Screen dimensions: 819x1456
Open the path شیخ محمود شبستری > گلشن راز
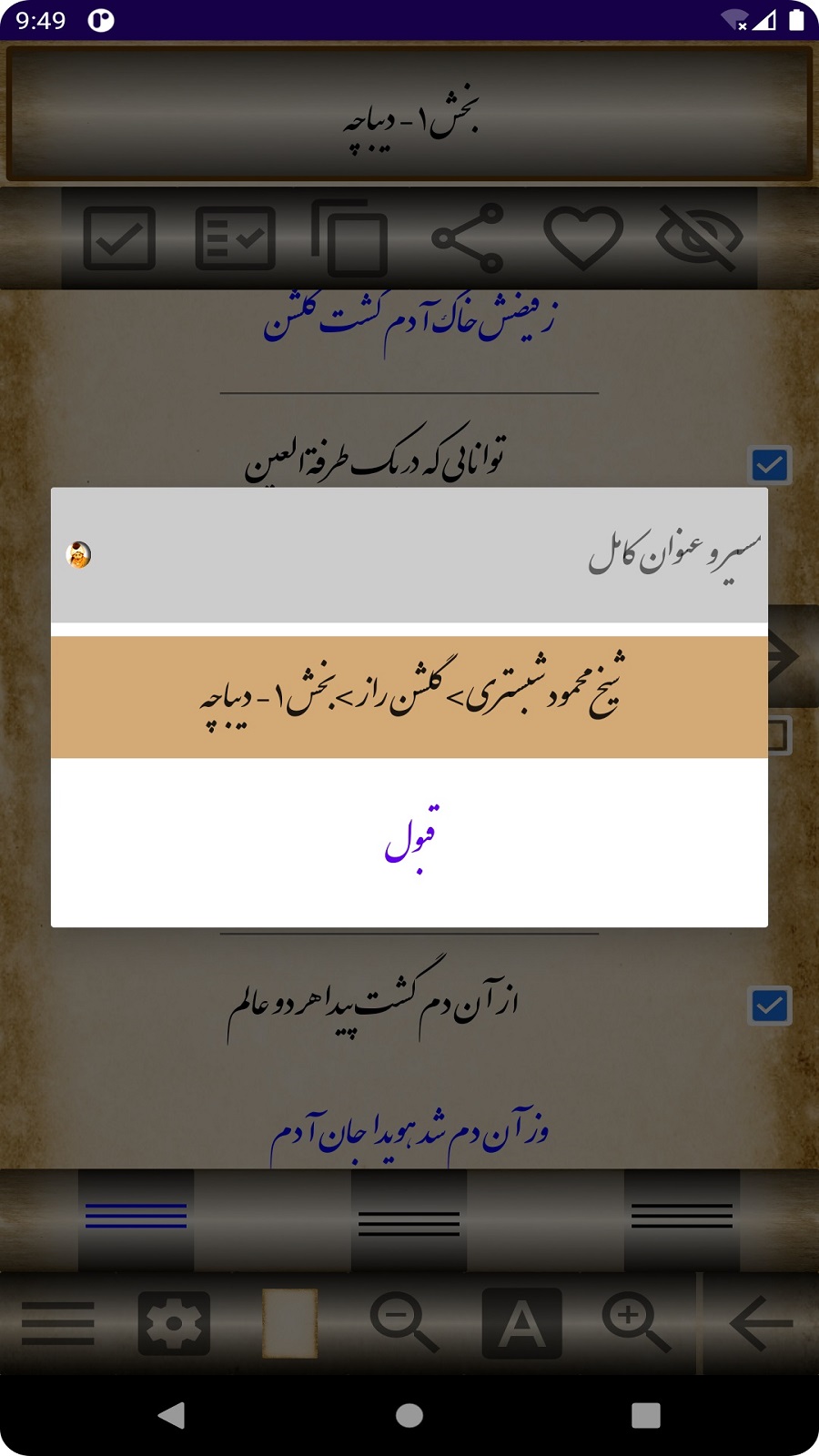[x=409, y=697]
